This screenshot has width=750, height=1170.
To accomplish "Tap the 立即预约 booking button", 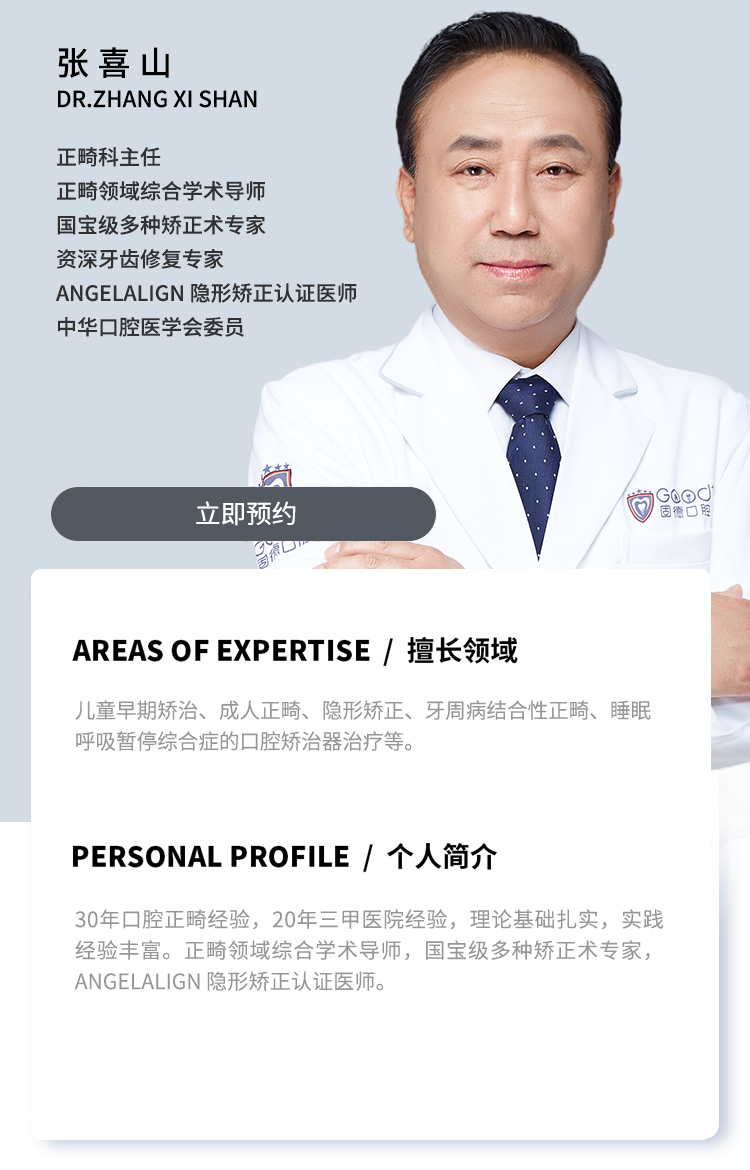I will (x=243, y=514).
